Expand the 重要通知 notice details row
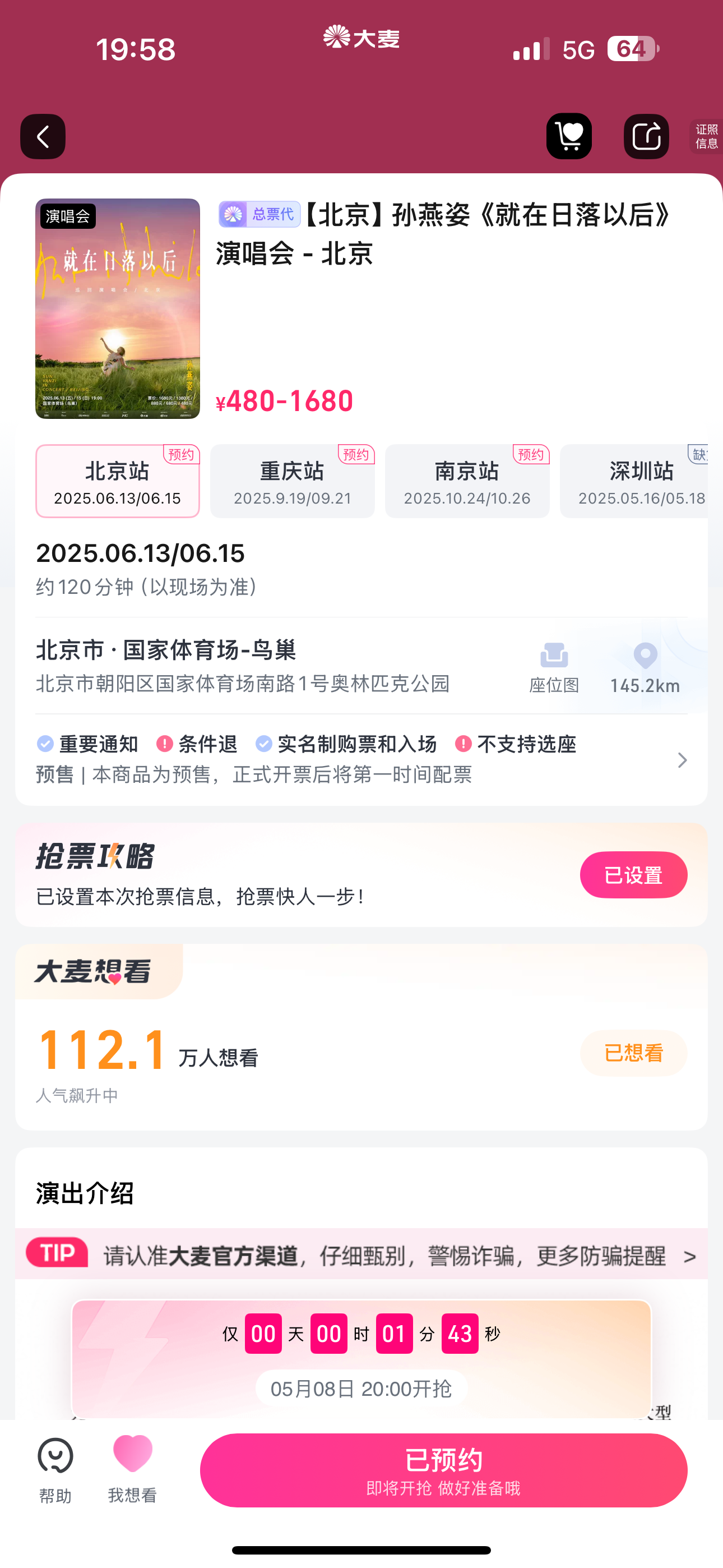Image resolution: width=723 pixels, height=1568 pixels. (361, 760)
